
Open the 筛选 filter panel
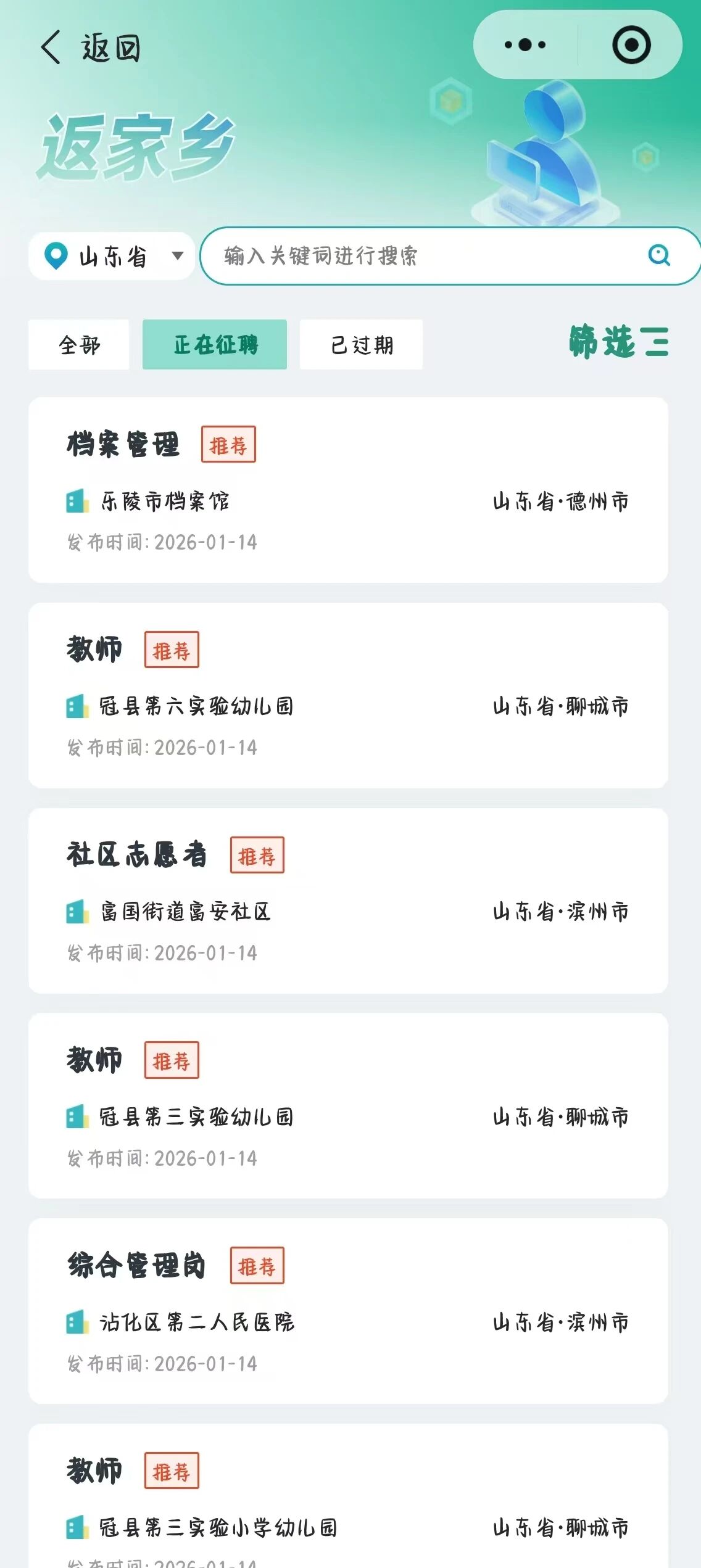pos(618,341)
